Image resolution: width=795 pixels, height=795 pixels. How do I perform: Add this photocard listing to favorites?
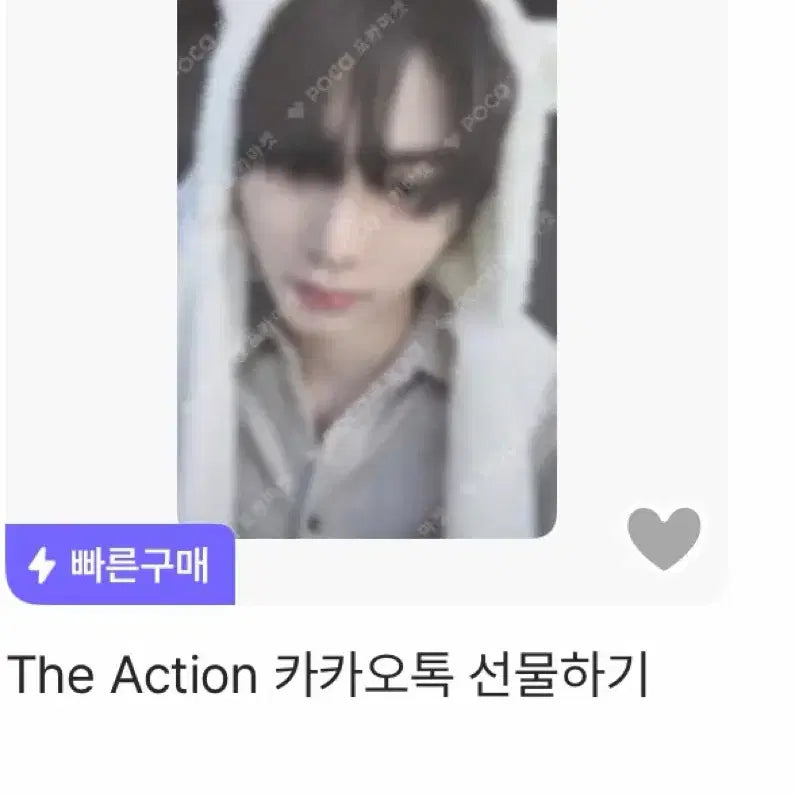click(664, 540)
